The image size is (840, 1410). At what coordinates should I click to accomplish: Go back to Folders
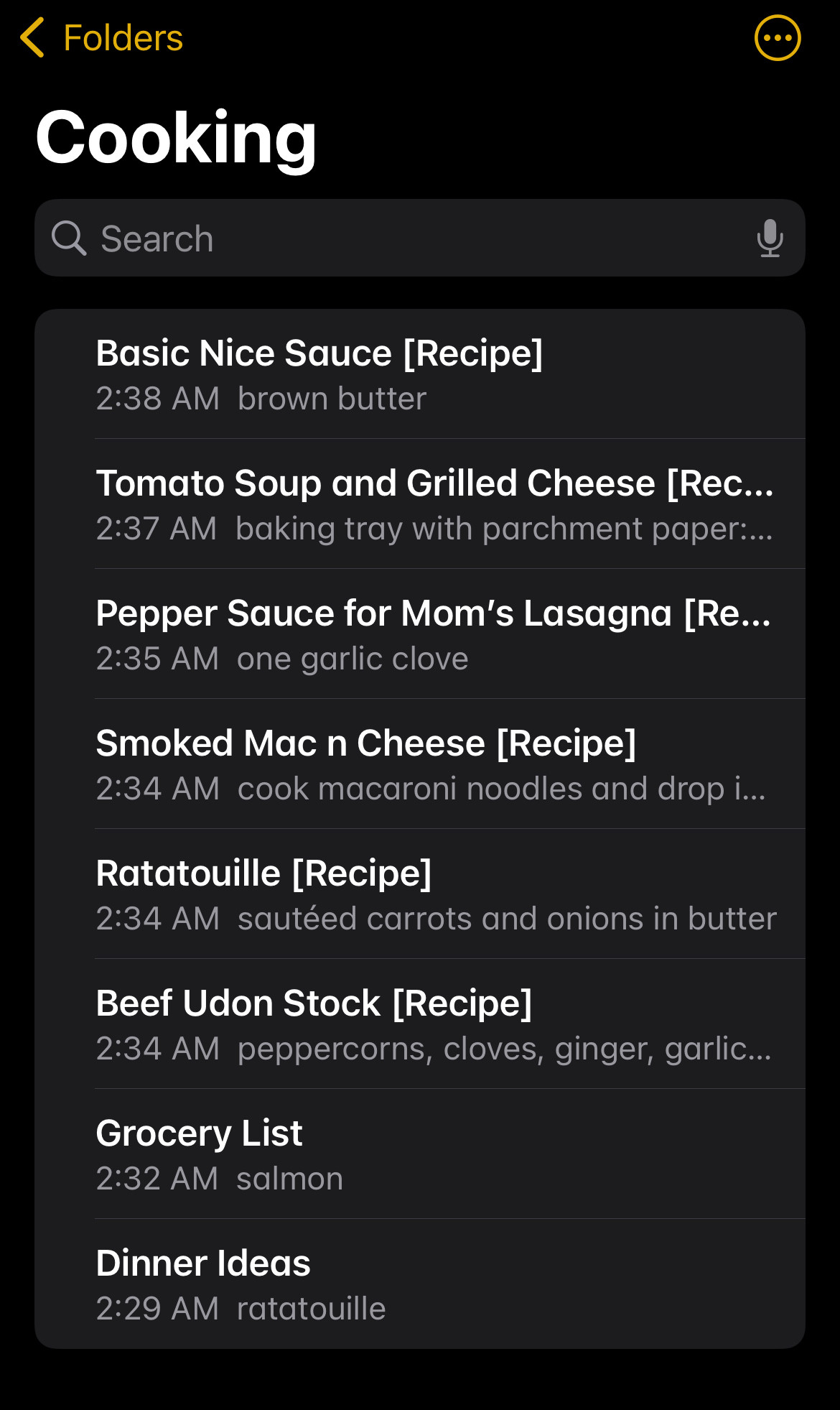point(101,38)
